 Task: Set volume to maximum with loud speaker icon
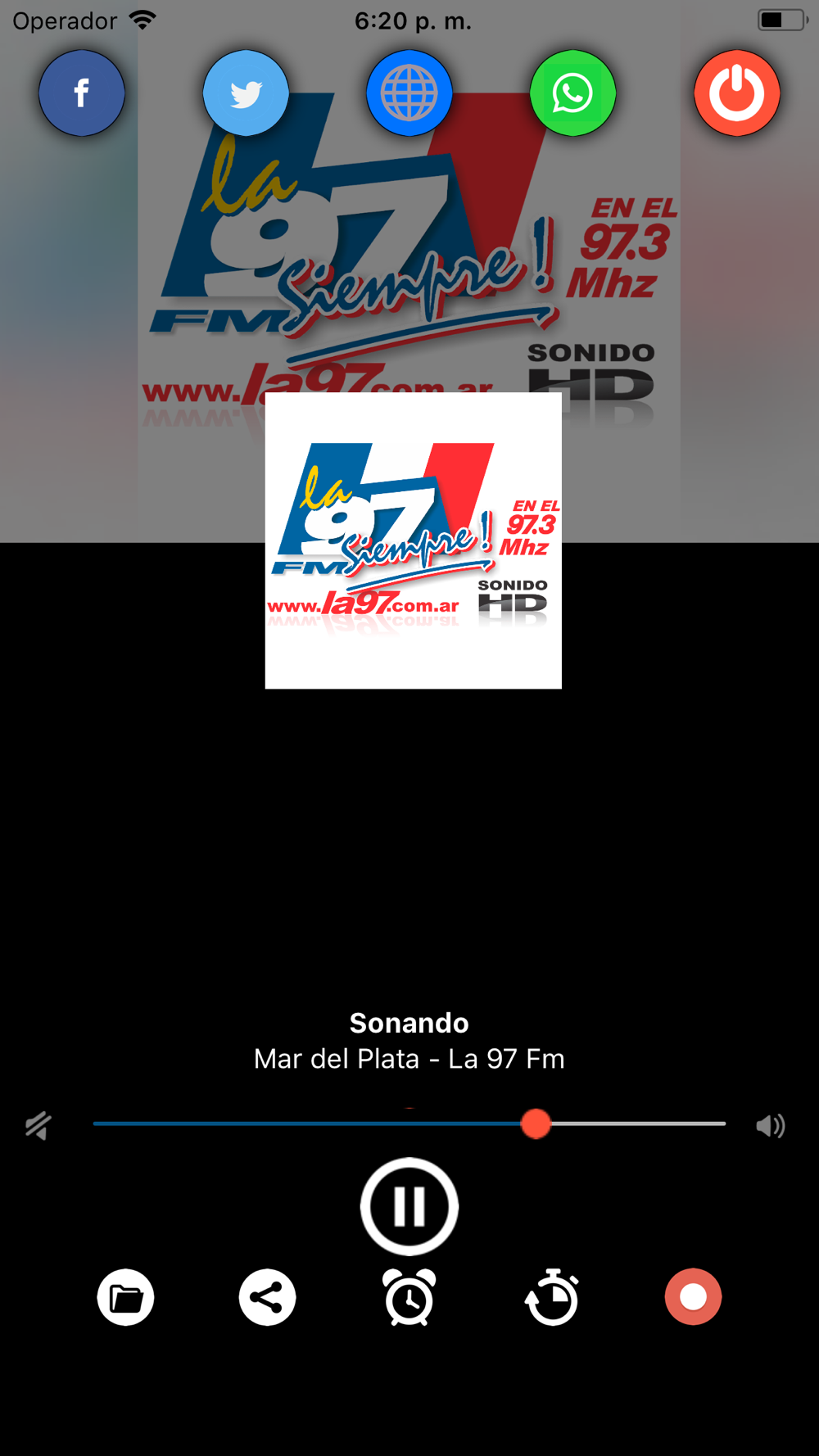click(770, 1126)
